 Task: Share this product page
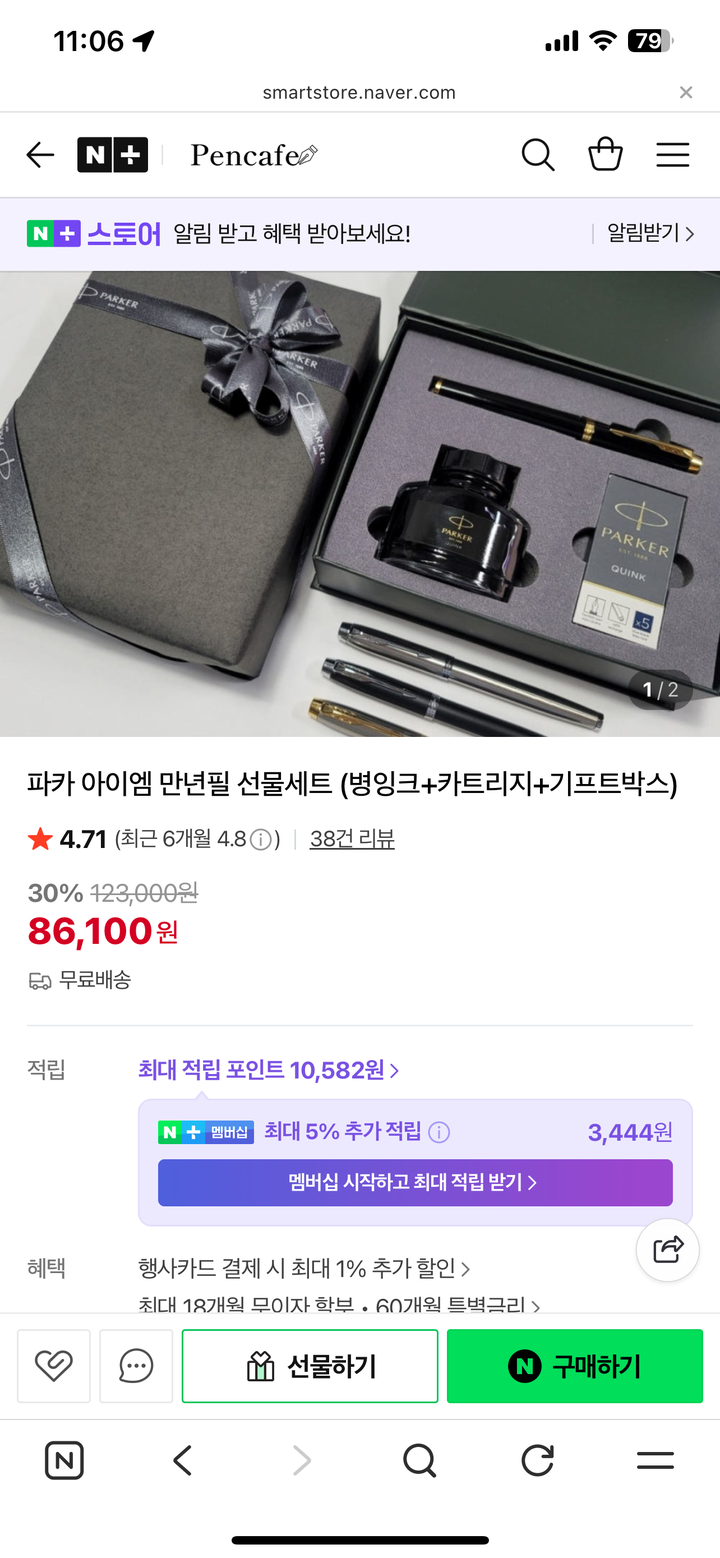pyautogui.click(x=667, y=1249)
